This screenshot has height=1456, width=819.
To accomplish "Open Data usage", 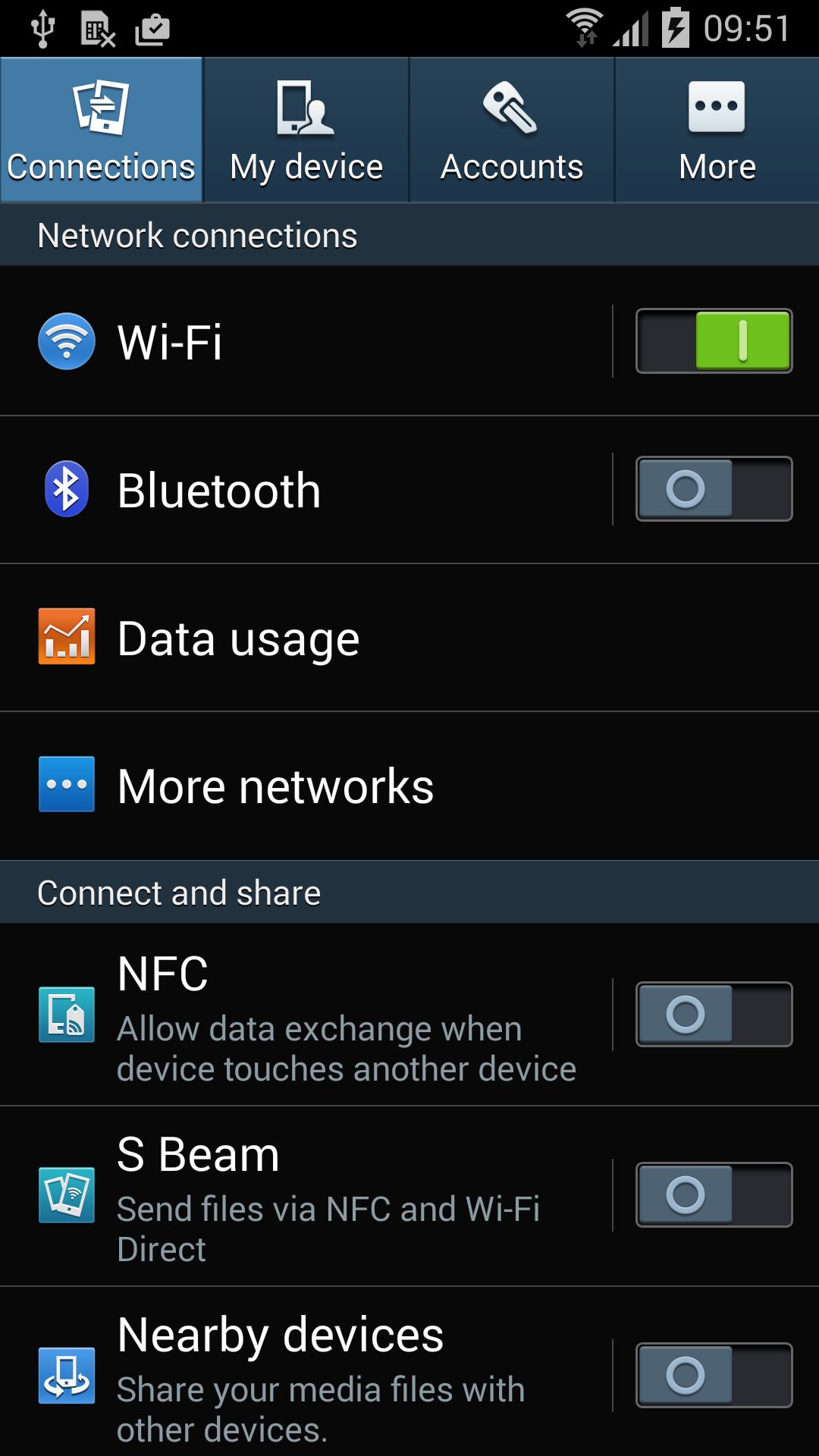I will [409, 638].
